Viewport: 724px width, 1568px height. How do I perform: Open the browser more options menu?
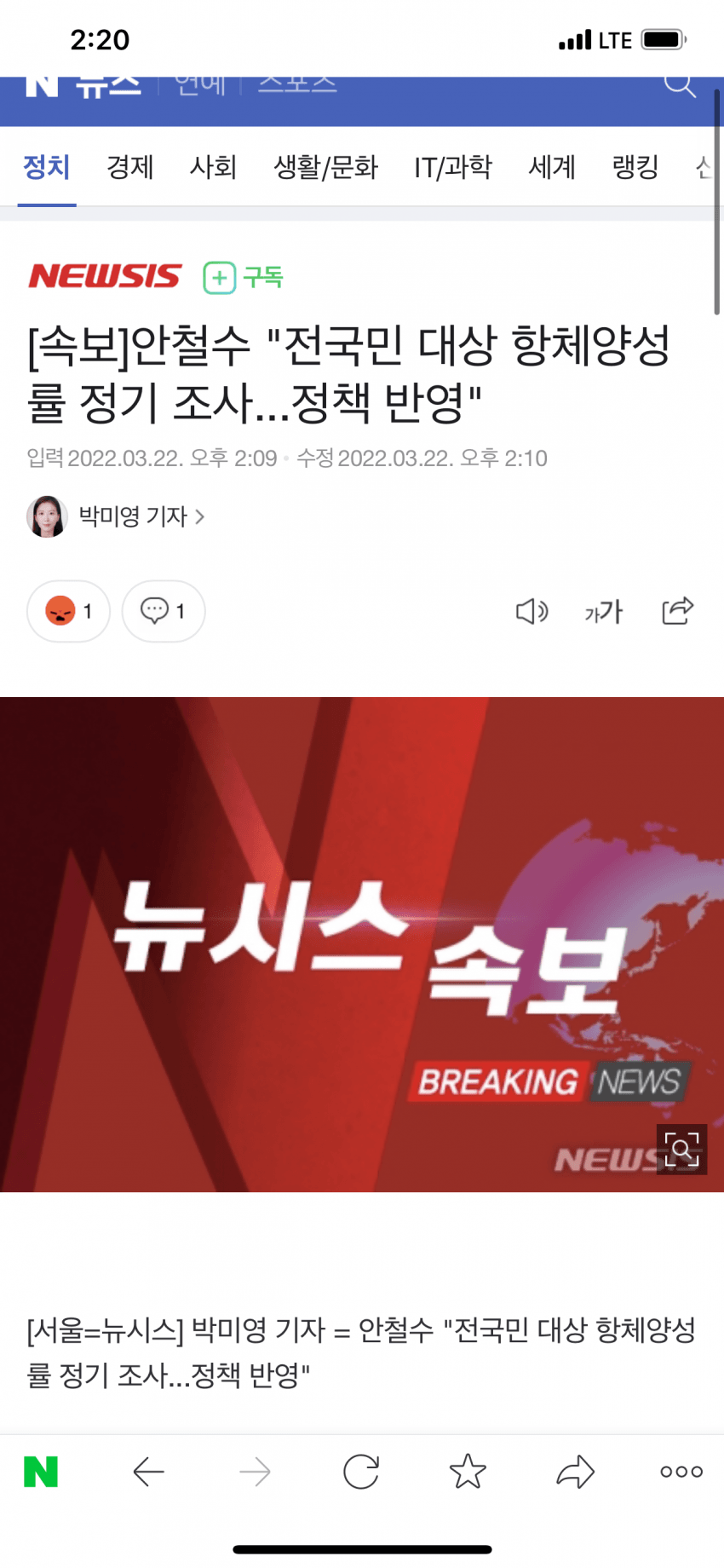681,1472
